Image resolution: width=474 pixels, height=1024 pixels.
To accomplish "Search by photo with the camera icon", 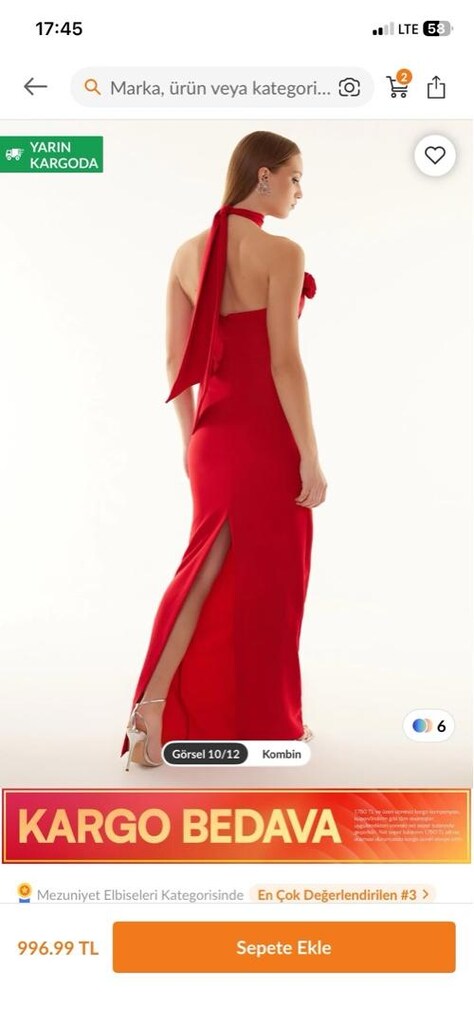I will (349, 88).
